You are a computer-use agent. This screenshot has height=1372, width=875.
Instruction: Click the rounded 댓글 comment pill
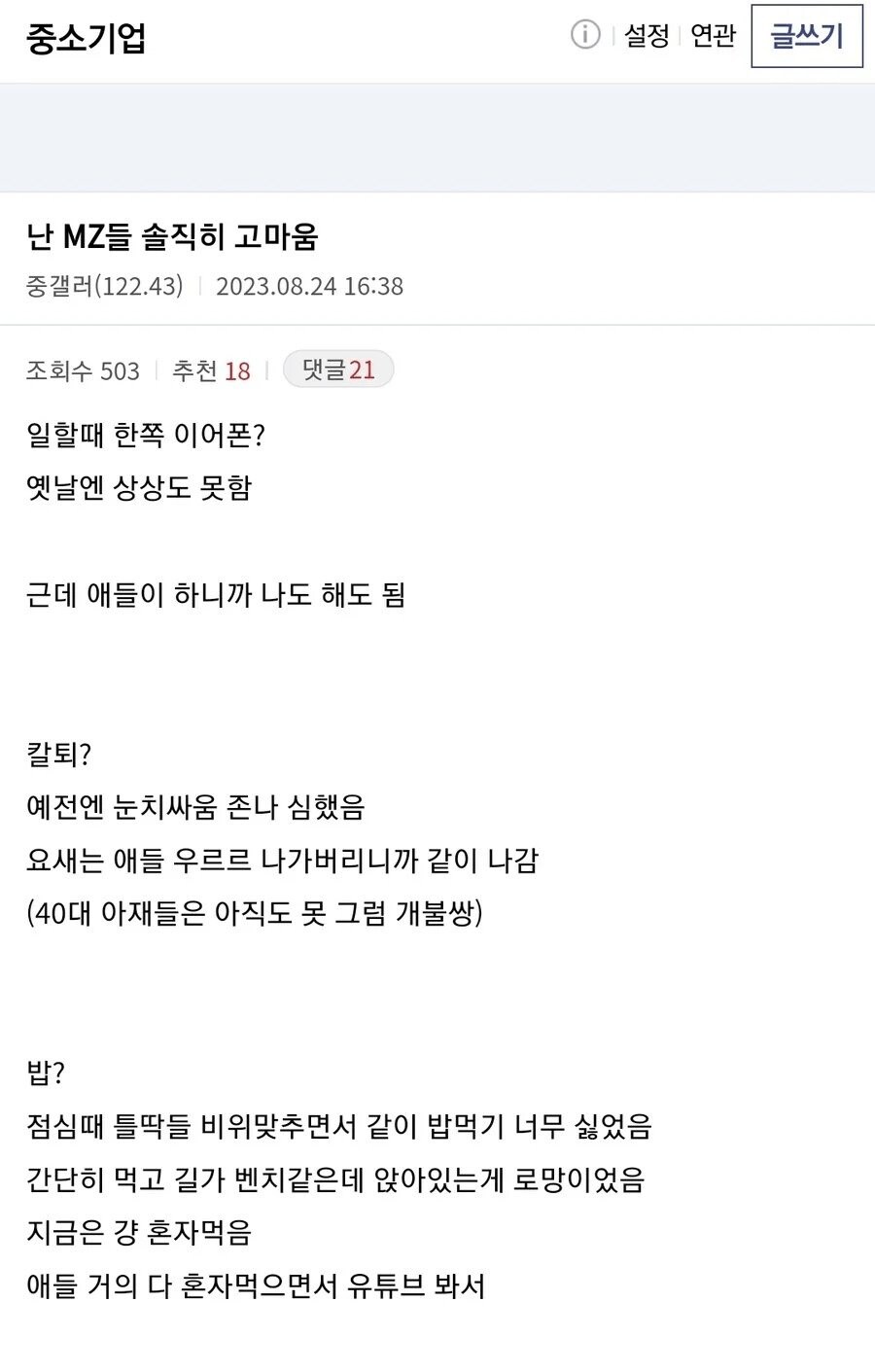coord(337,369)
